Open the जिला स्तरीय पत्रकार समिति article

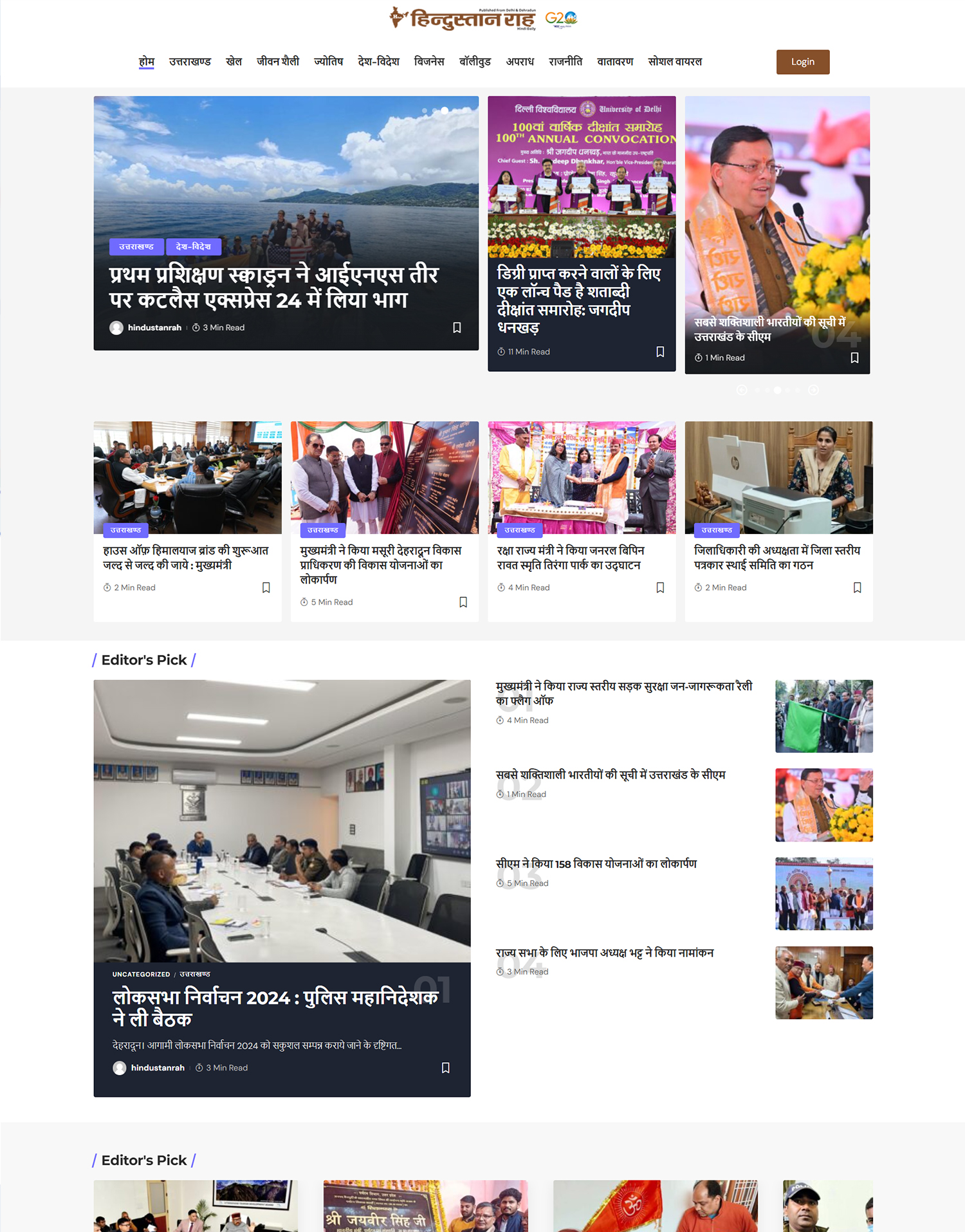pyautogui.click(x=777, y=558)
